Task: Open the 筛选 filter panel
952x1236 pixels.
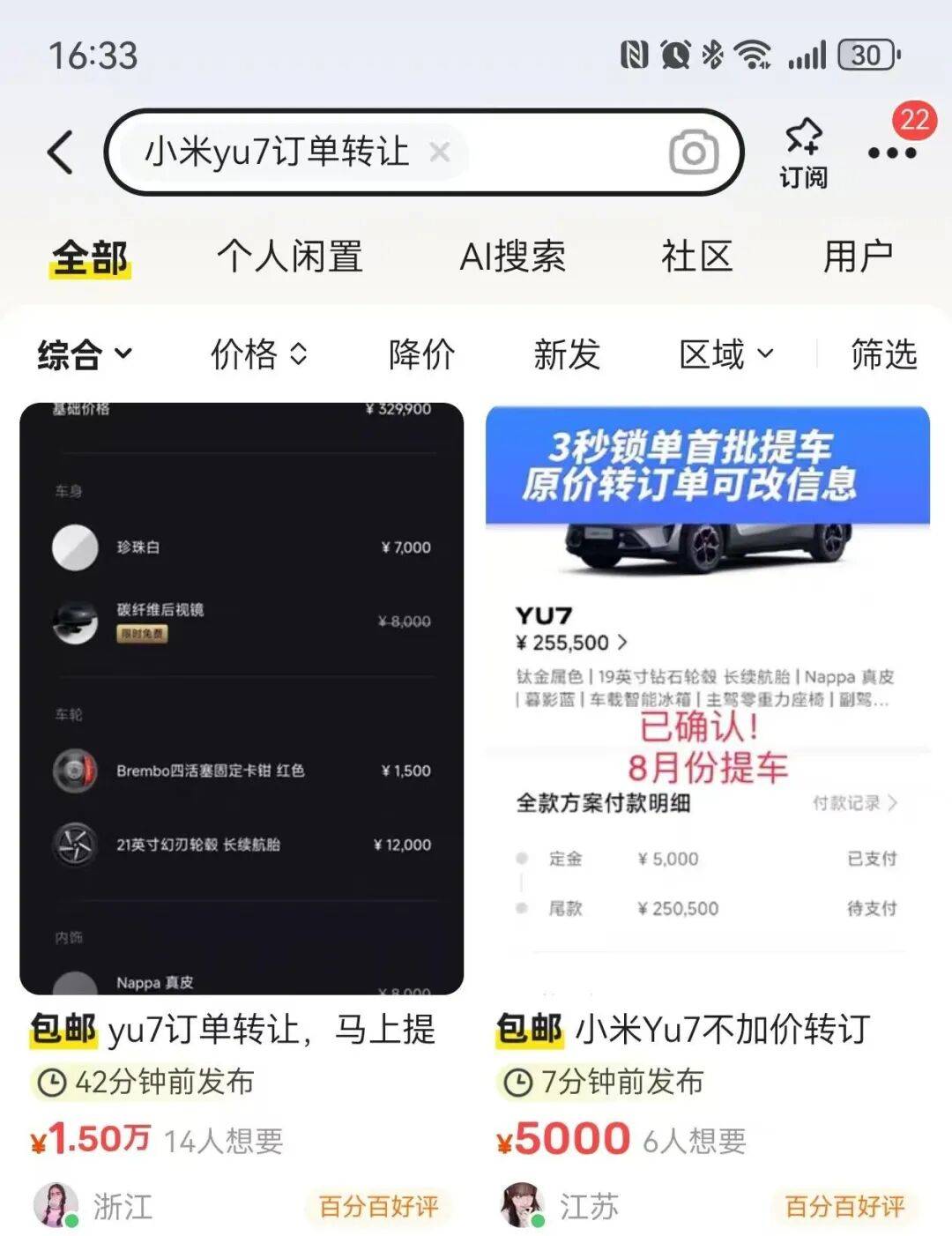Action: pos(883,354)
